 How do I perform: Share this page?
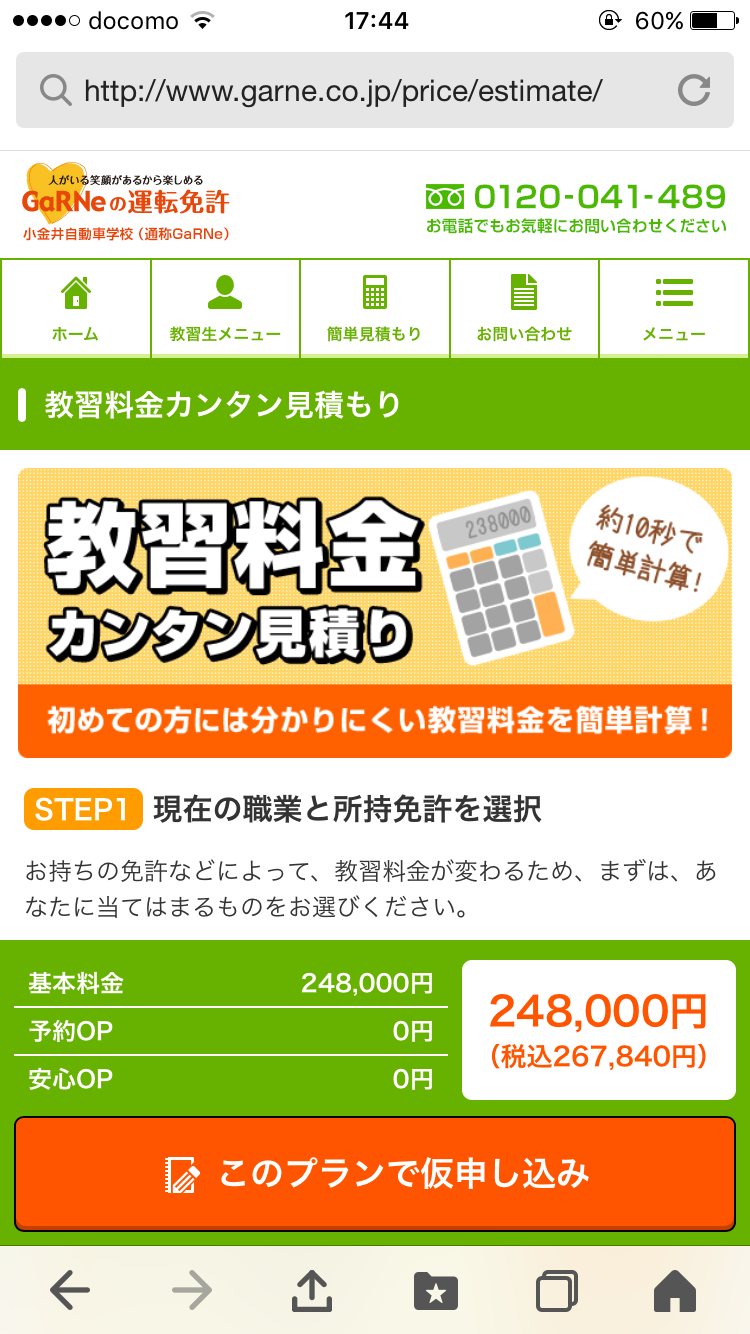point(312,1291)
